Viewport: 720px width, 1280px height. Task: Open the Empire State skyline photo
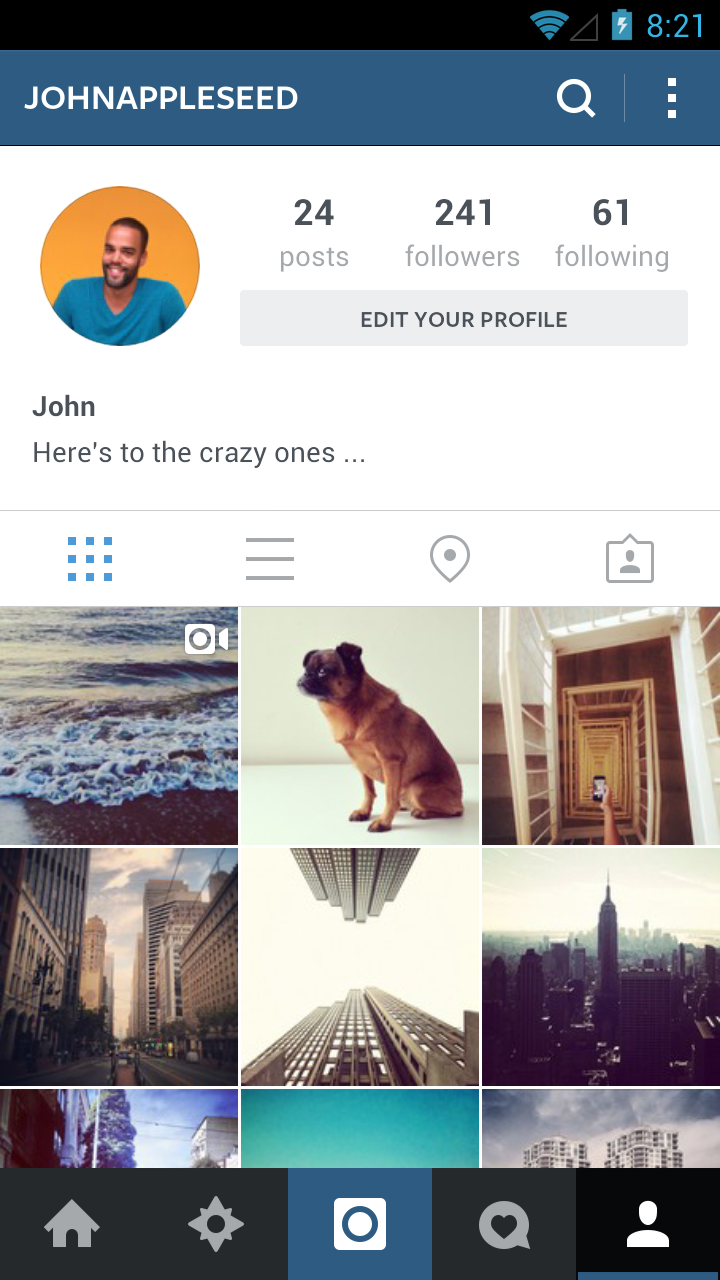click(x=601, y=967)
